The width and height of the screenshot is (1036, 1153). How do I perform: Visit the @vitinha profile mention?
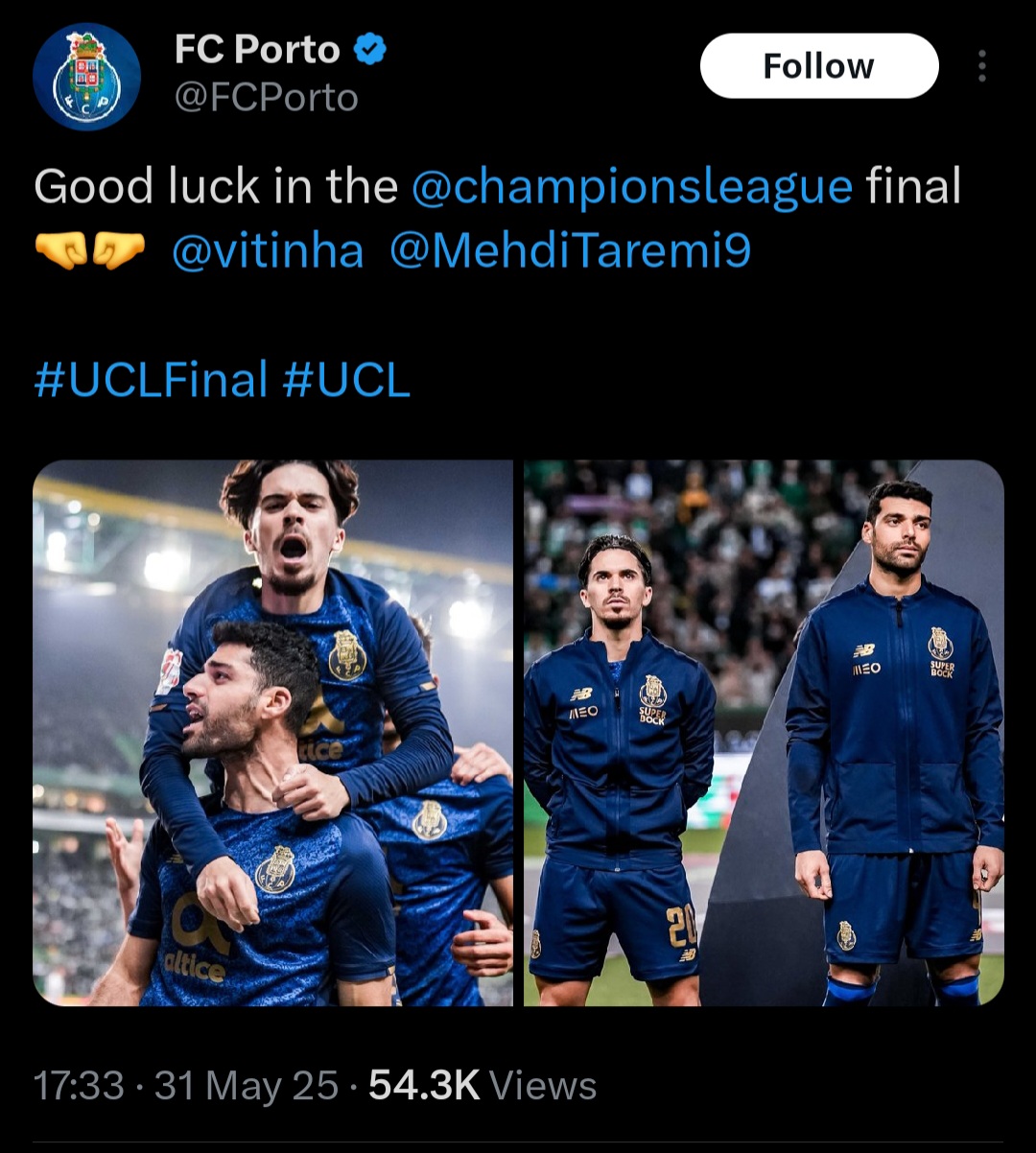(x=268, y=251)
